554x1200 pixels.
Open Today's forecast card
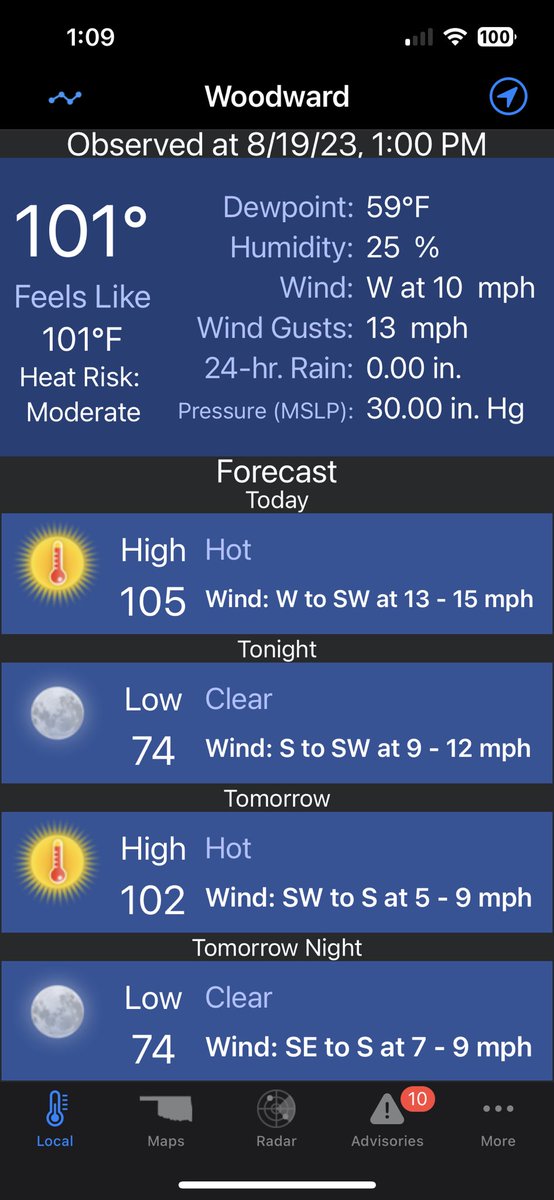tap(277, 574)
